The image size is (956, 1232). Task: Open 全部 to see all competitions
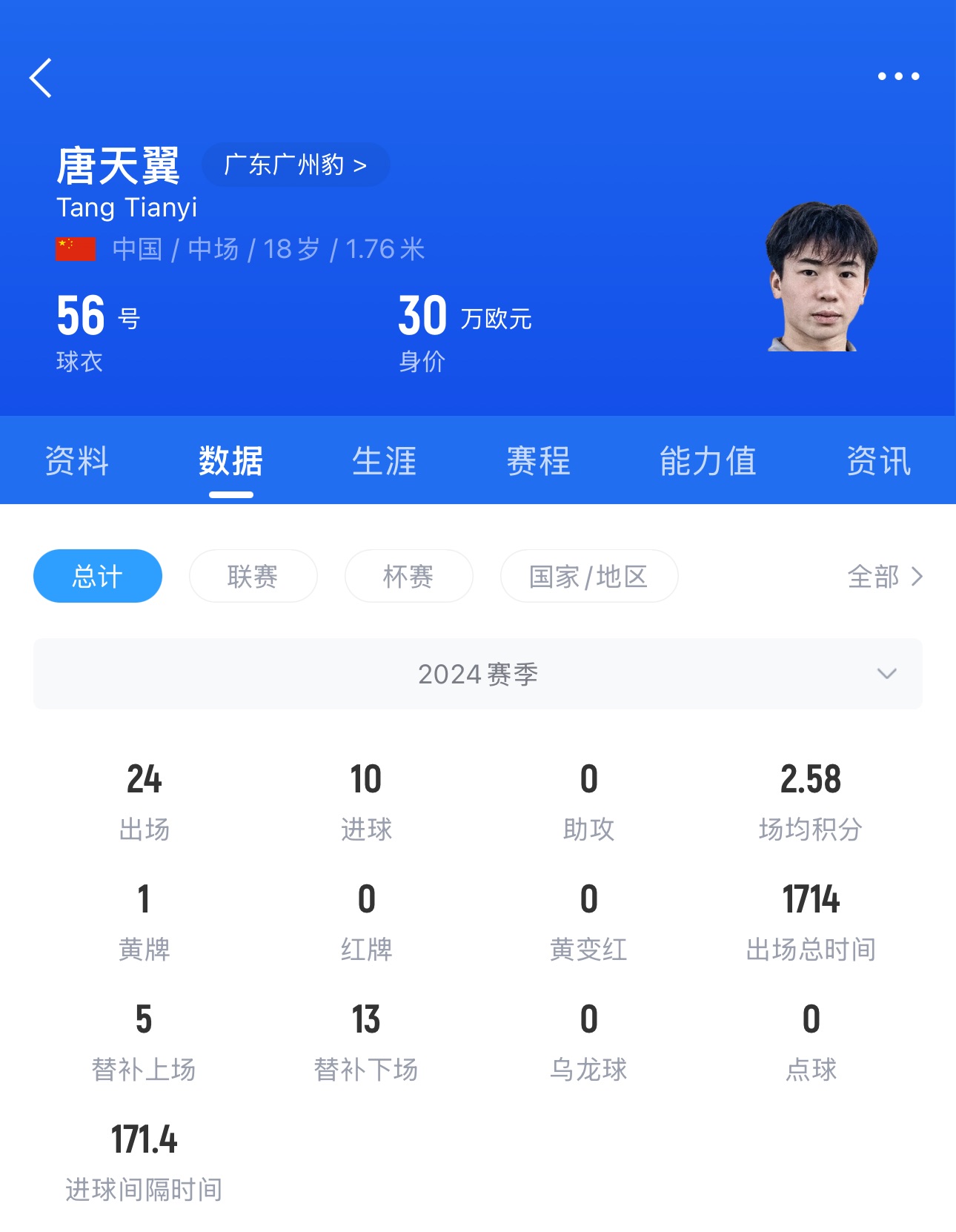click(885, 576)
